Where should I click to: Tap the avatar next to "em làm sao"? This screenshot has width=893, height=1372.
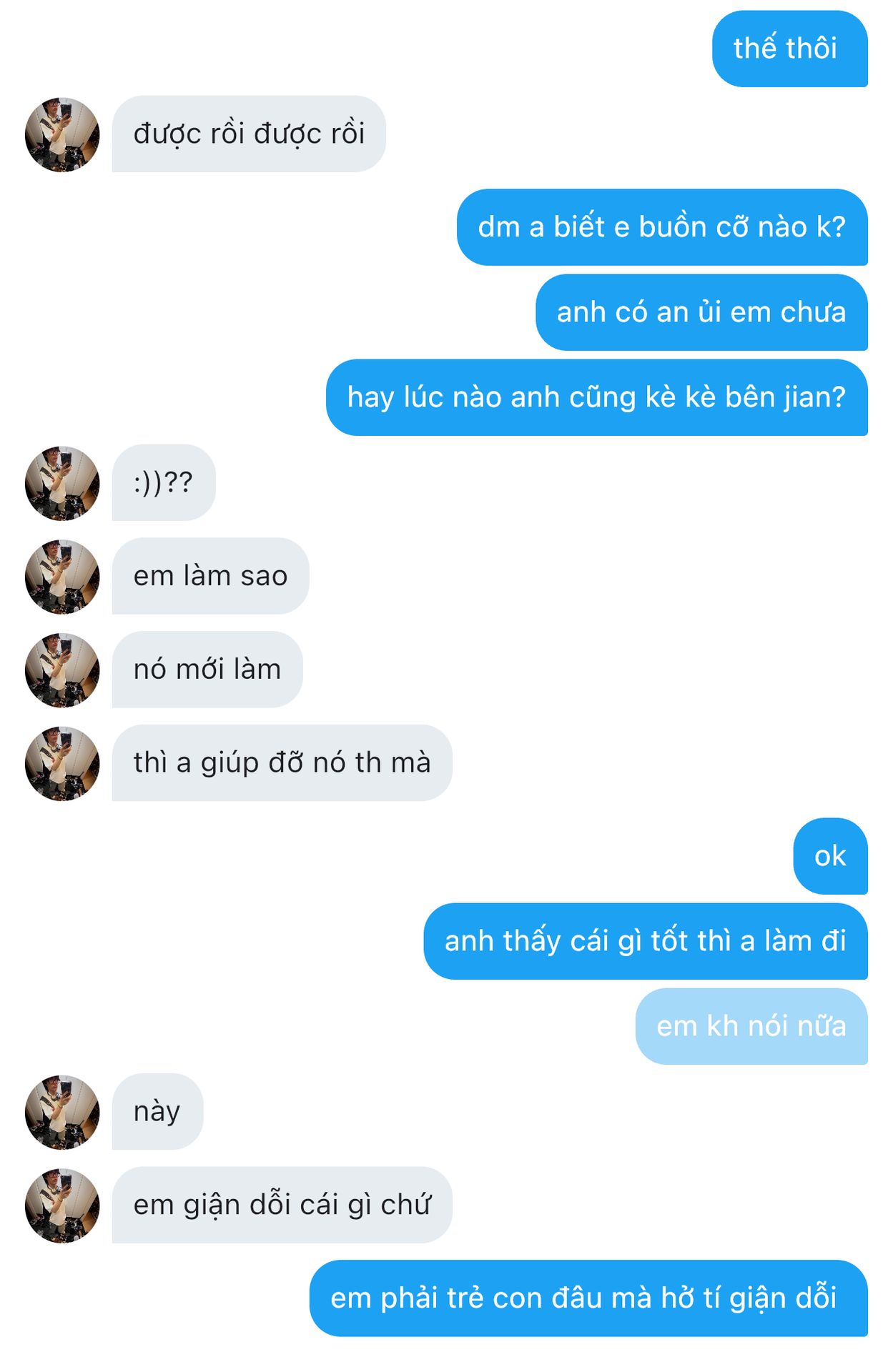[62, 577]
